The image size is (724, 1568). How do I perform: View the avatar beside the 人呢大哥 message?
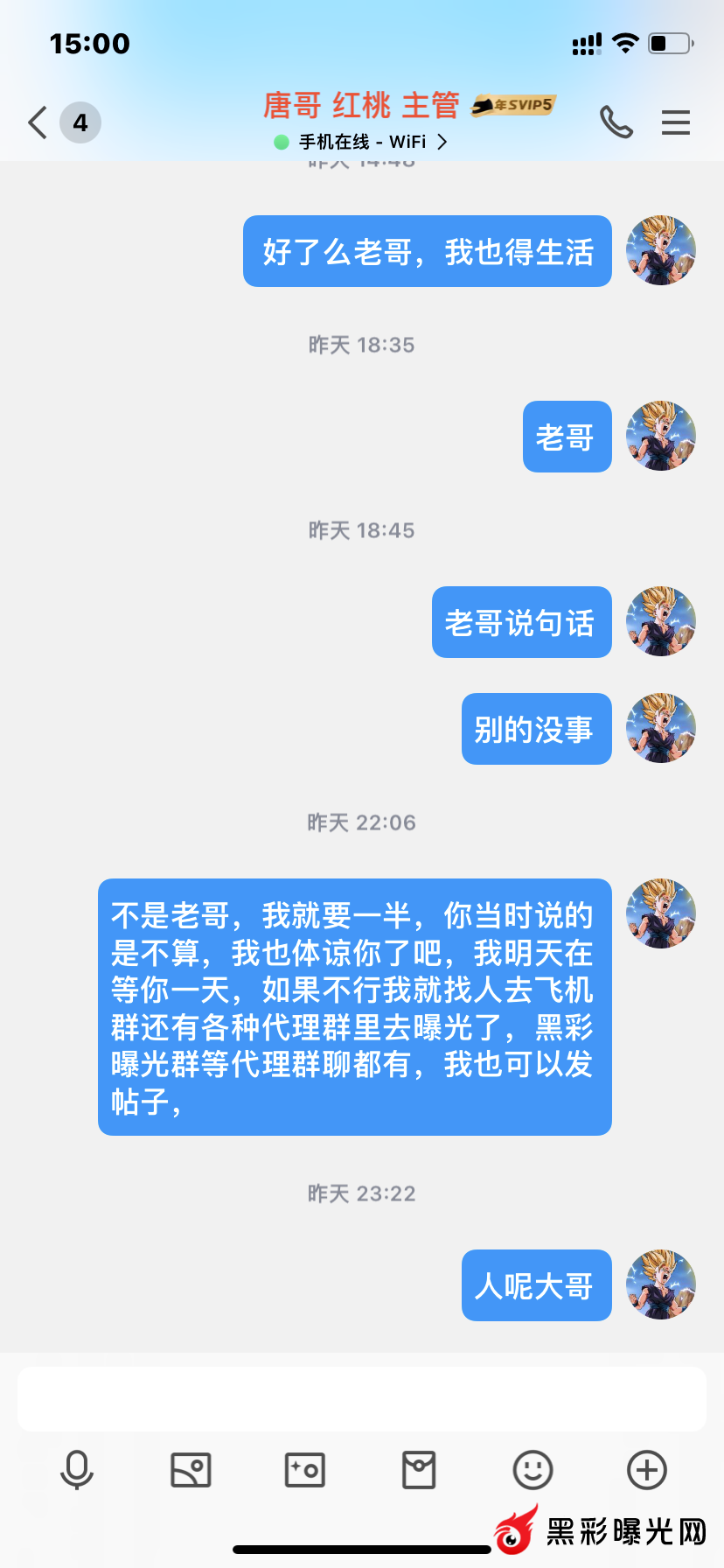coord(661,1284)
